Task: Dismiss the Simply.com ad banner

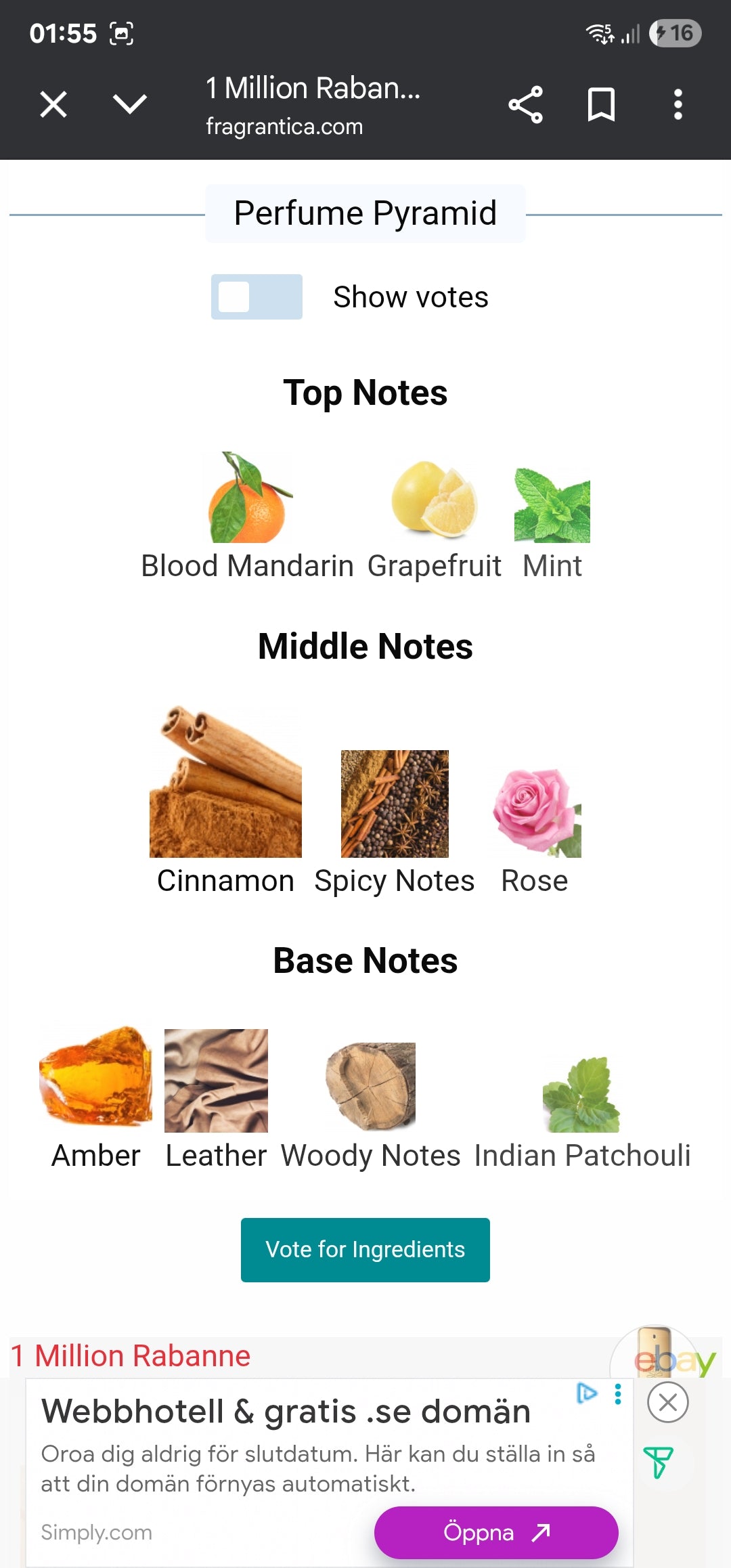Action: (x=667, y=1402)
